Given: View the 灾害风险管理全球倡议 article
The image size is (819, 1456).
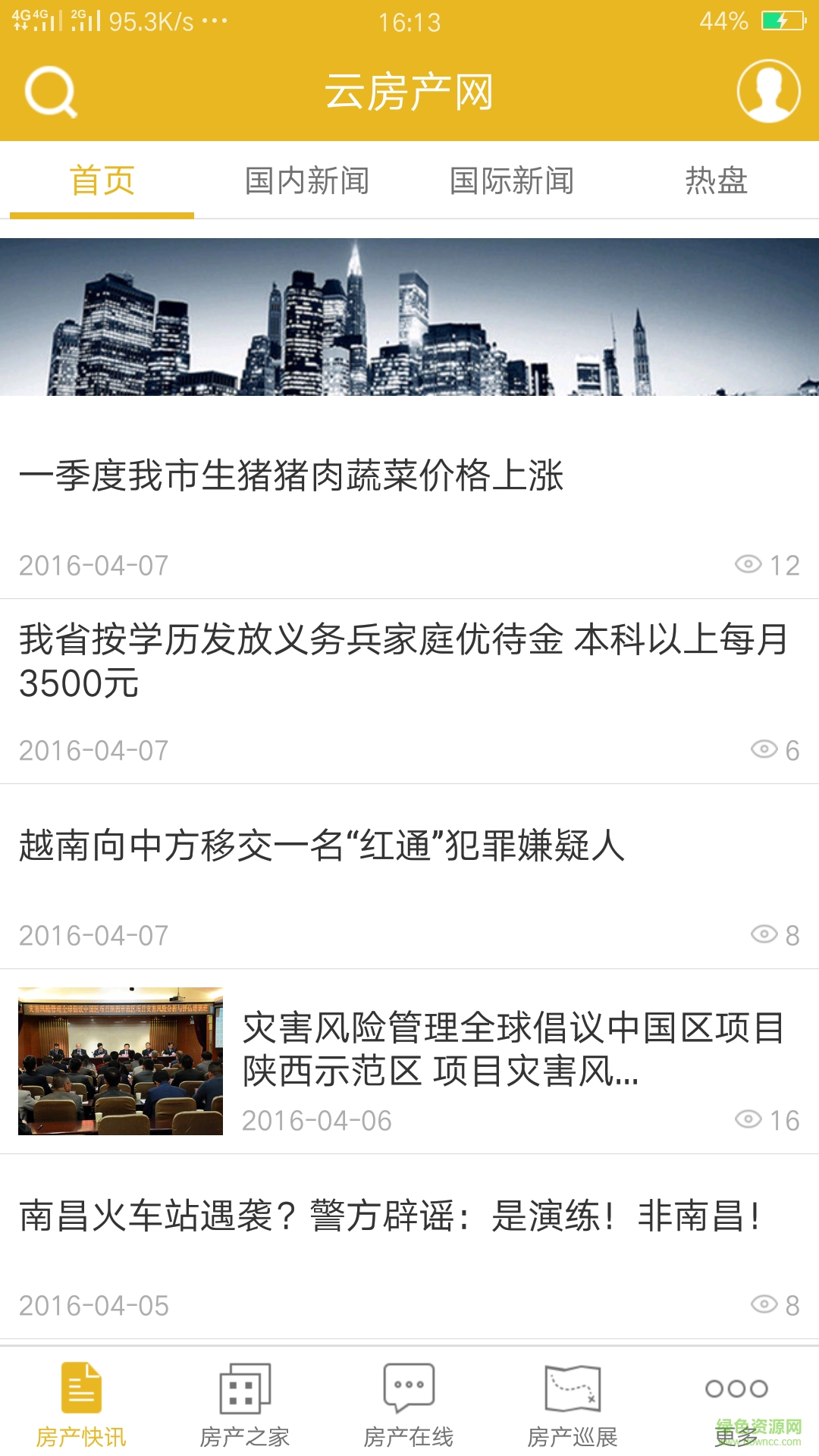Looking at the screenshot, I should [x=512, y=1050].
